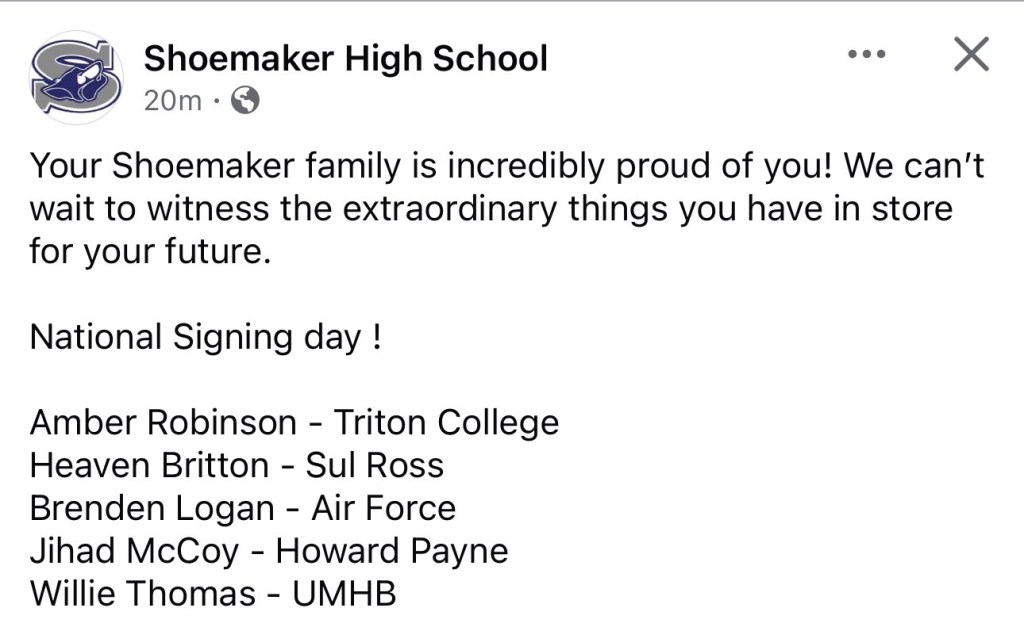Visit the Shoemaker High School page name

click(345, 58)
